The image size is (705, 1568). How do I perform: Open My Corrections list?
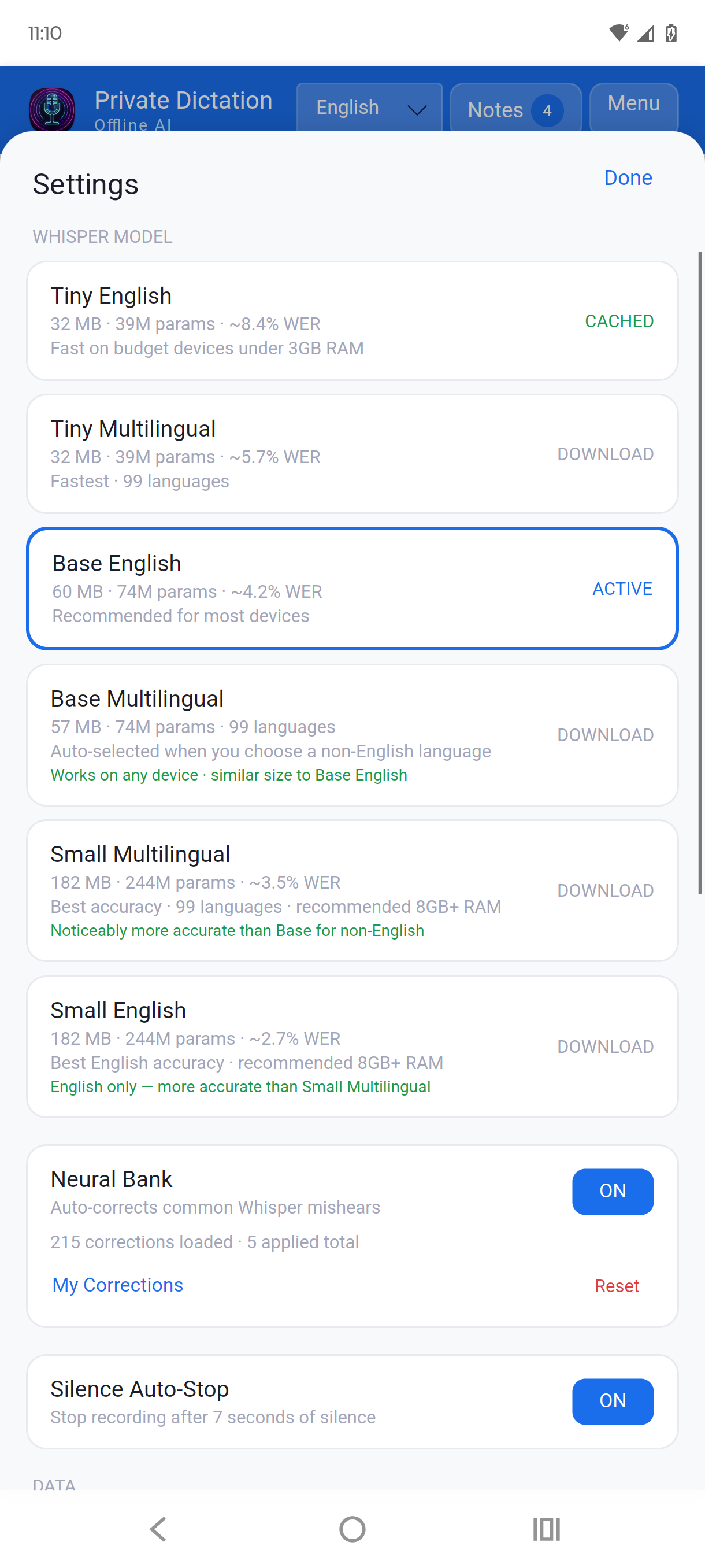tap(117, 1285)
